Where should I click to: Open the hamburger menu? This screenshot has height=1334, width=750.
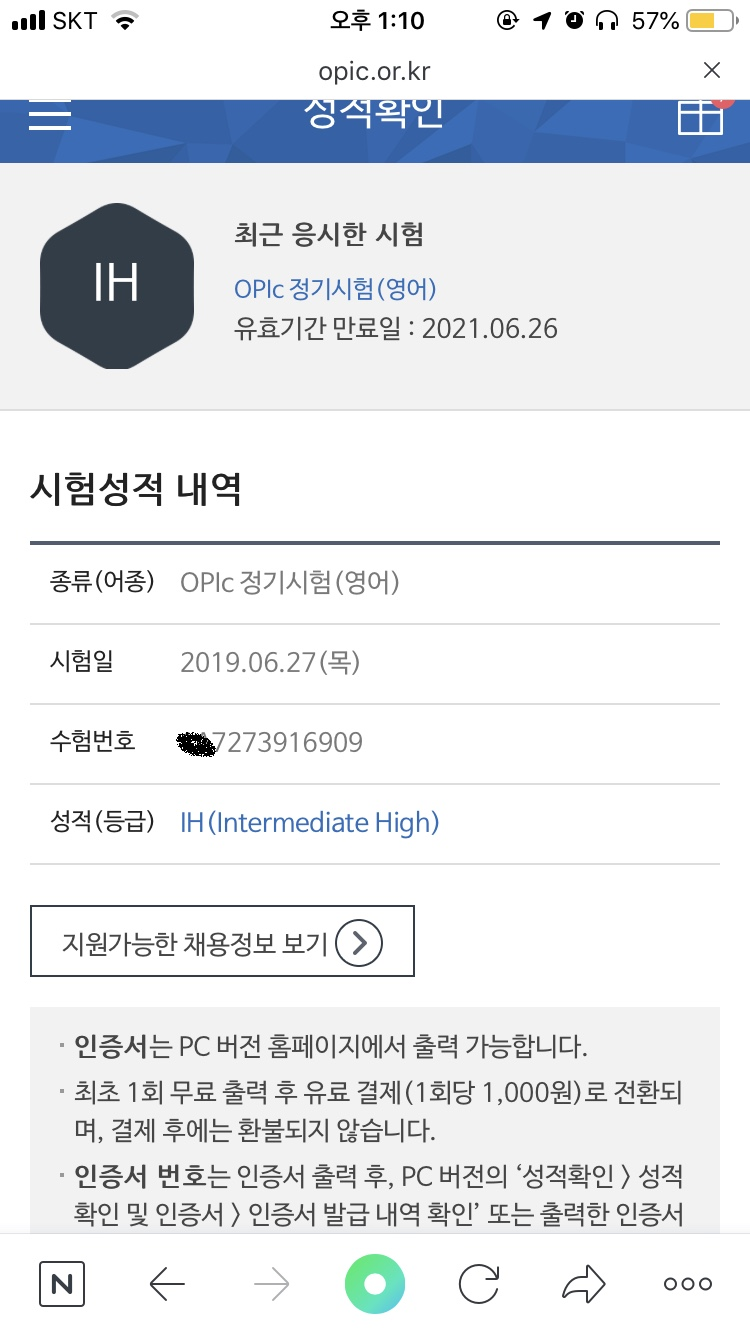click(50, 115)
